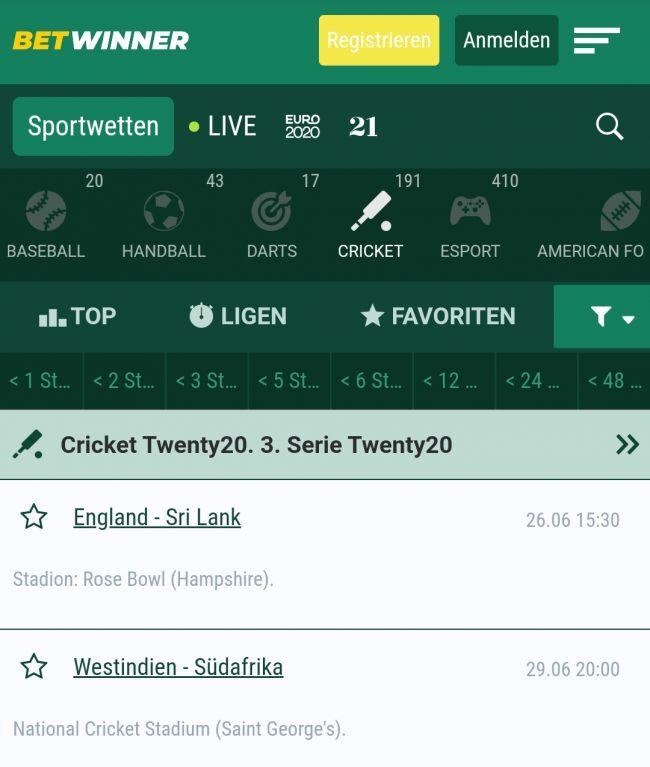Screen dimensions: 650x767
Task: Open the Anmelden login button
Action: 506,41
